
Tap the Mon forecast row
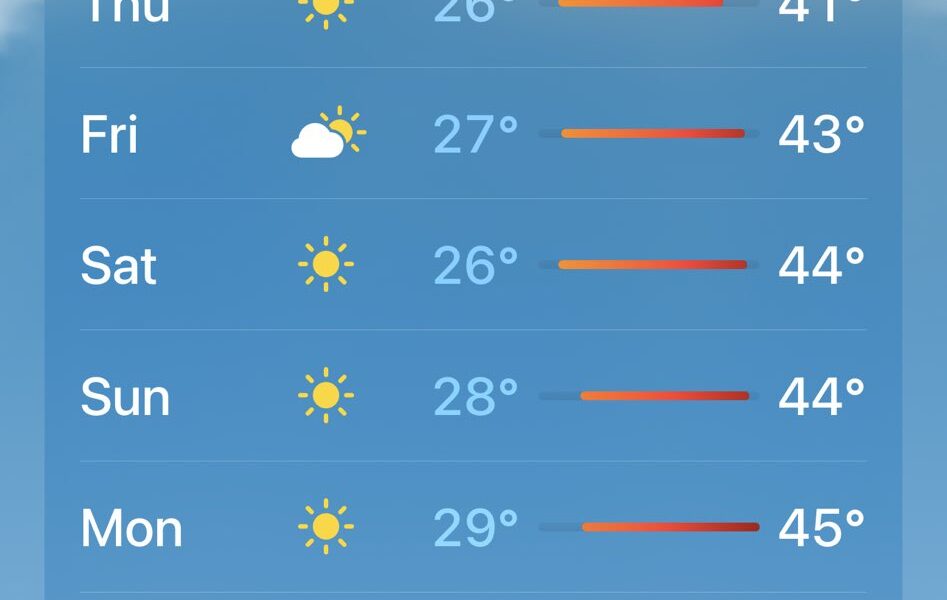point(473,527)
